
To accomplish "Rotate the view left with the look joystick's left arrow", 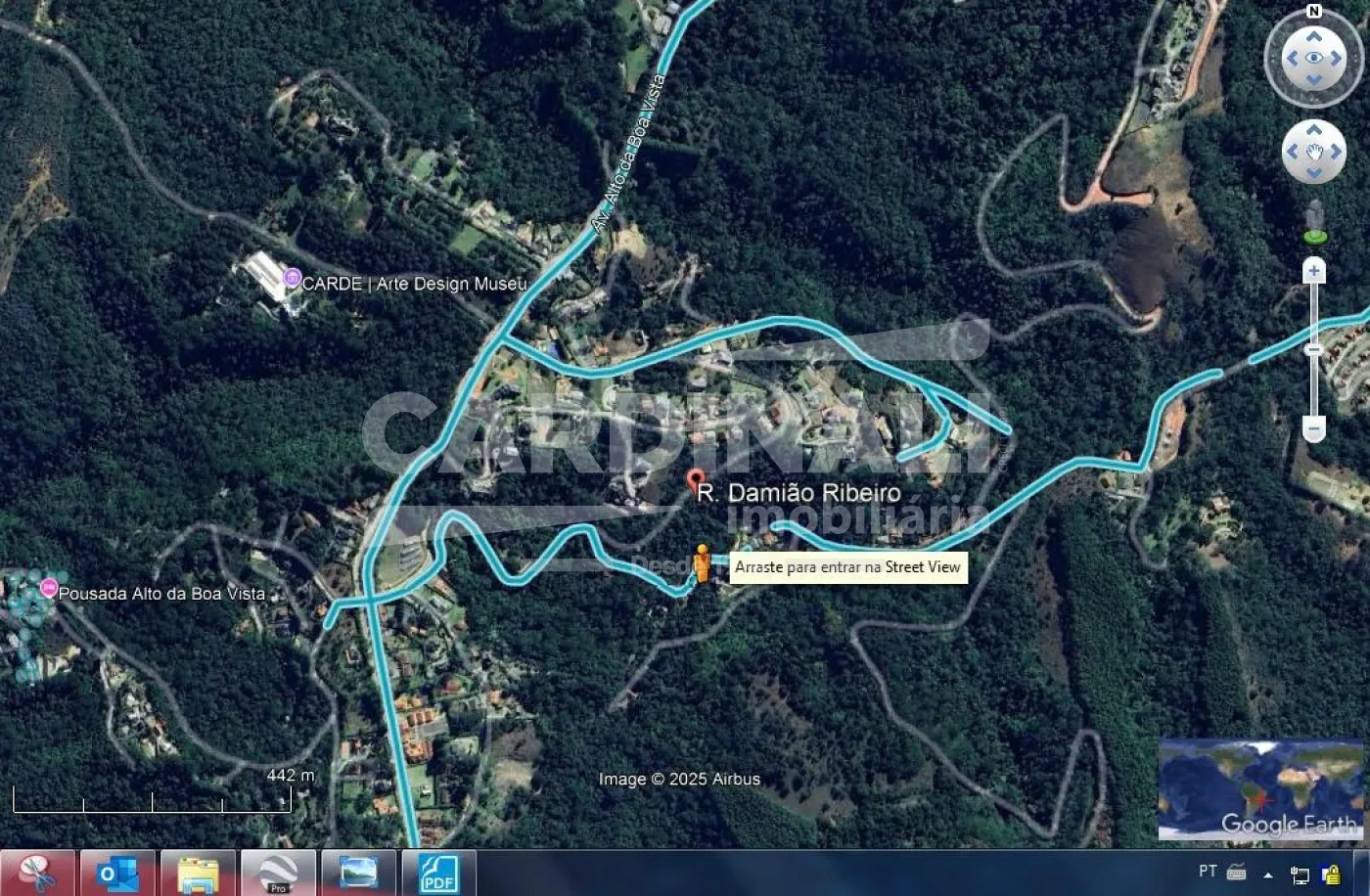I will [x=1292, y=59].
